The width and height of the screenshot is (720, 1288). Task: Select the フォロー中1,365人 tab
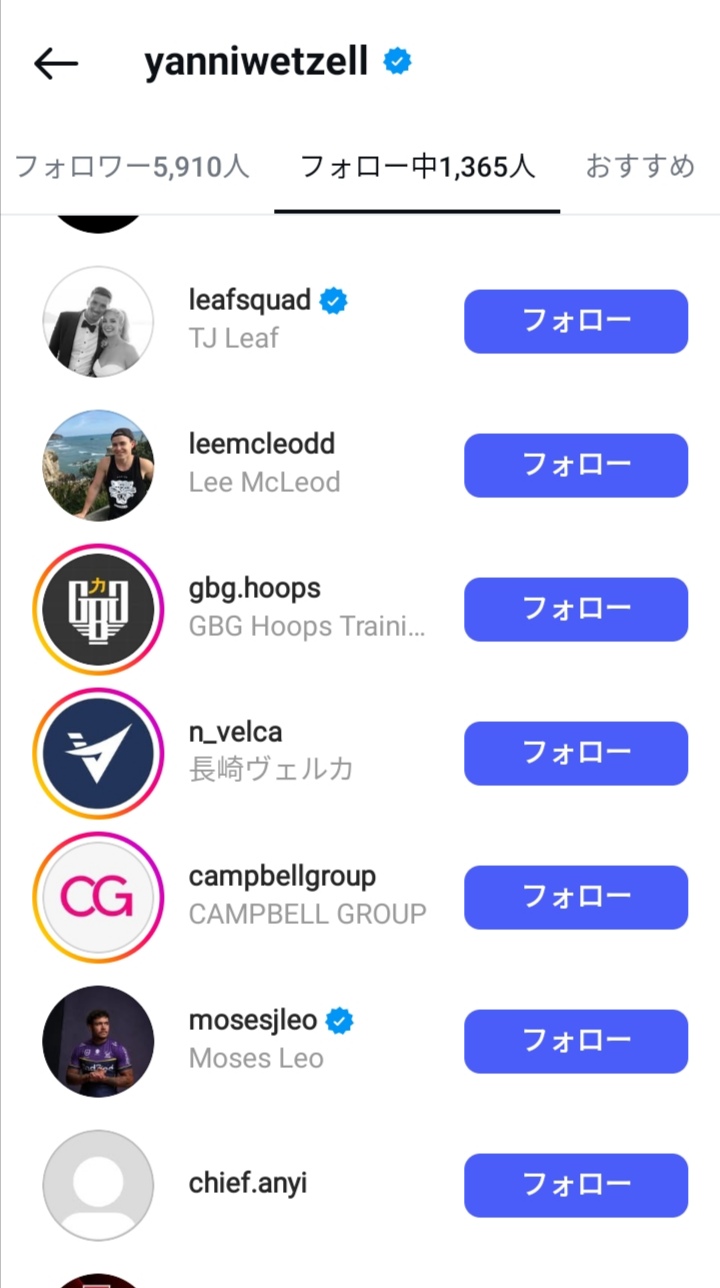418,166
